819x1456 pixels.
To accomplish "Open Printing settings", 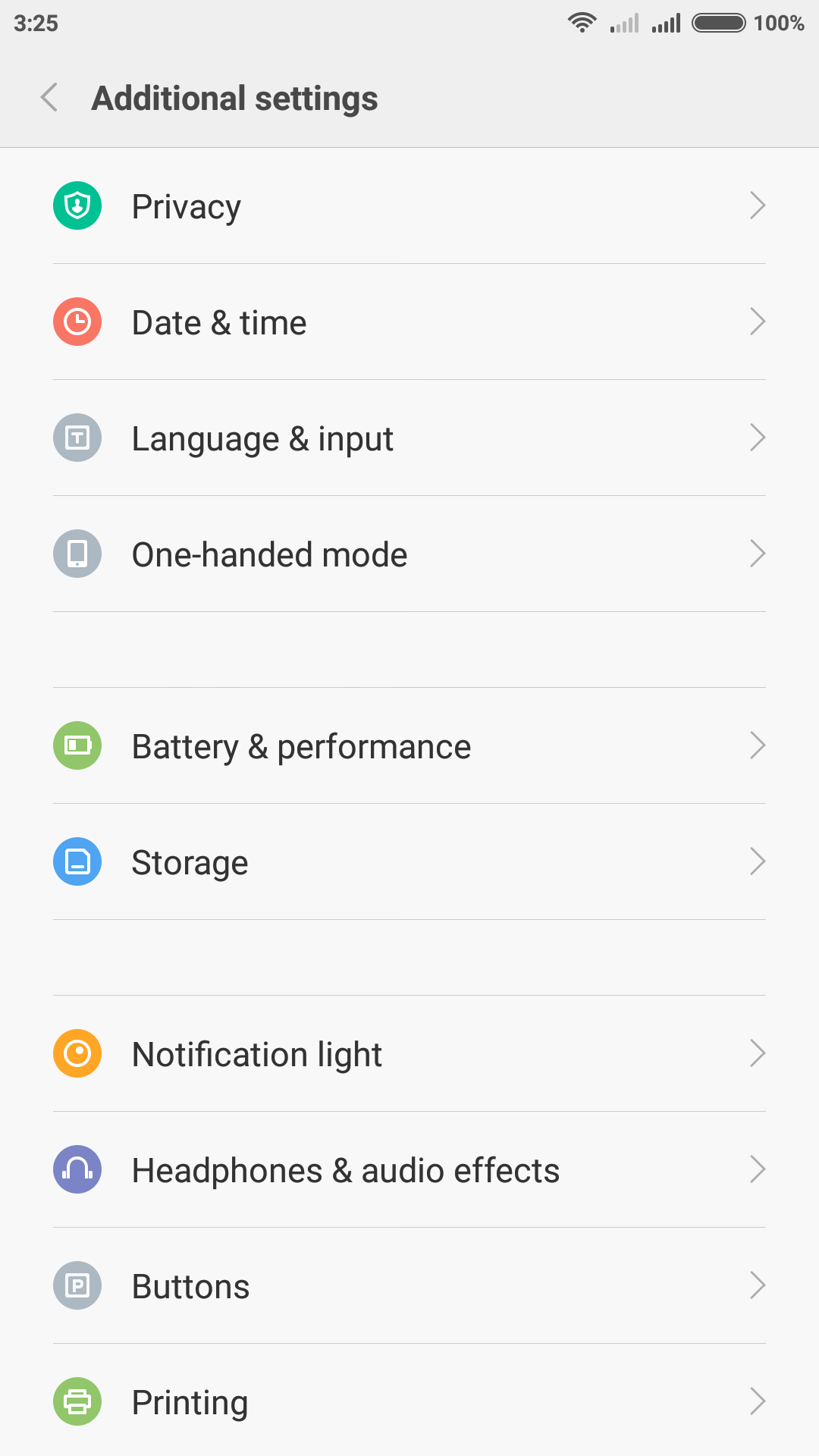I will click(409, 1402).
